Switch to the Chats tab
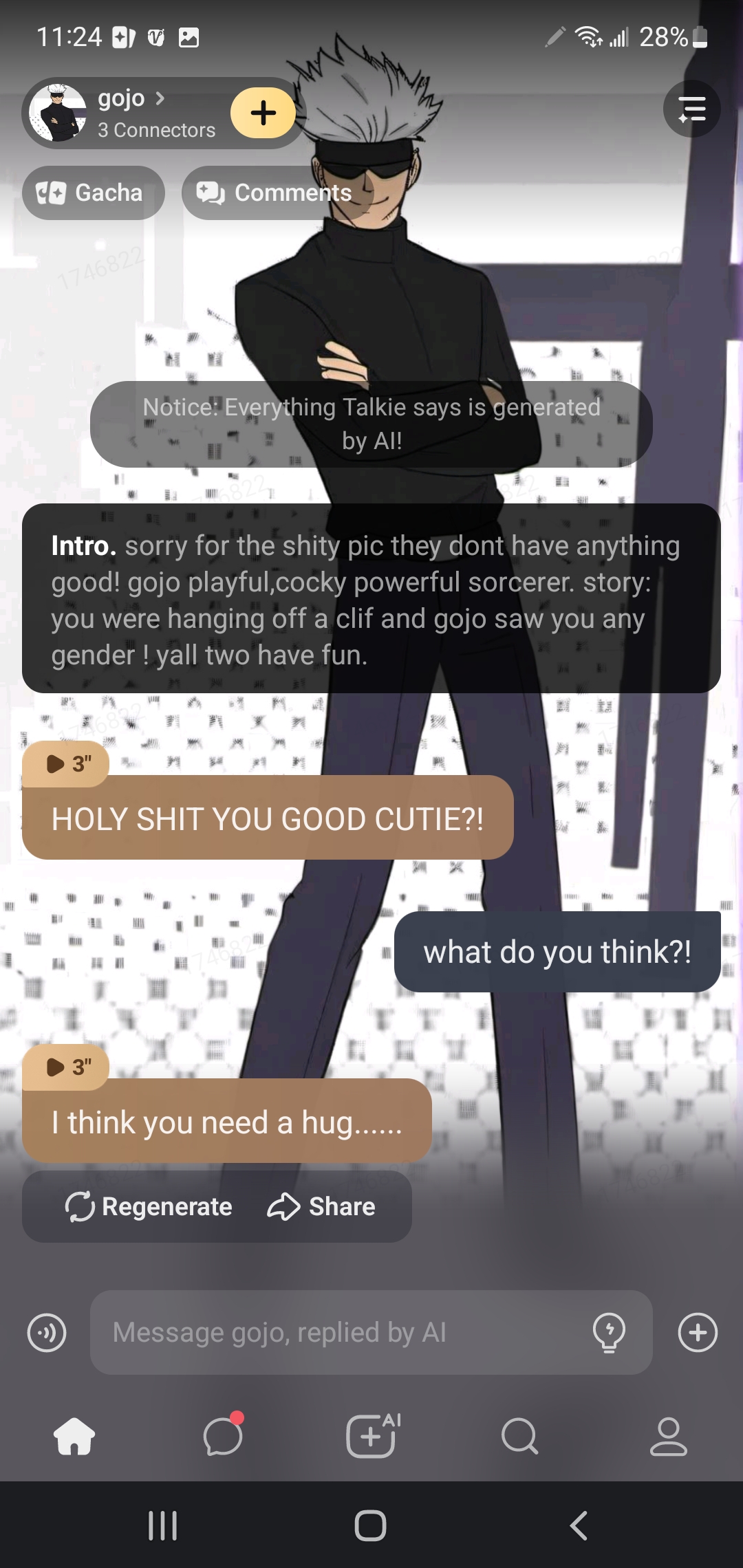This screenshot has height=1568, width=743. pyautogui.click(x=223, y=1436)
